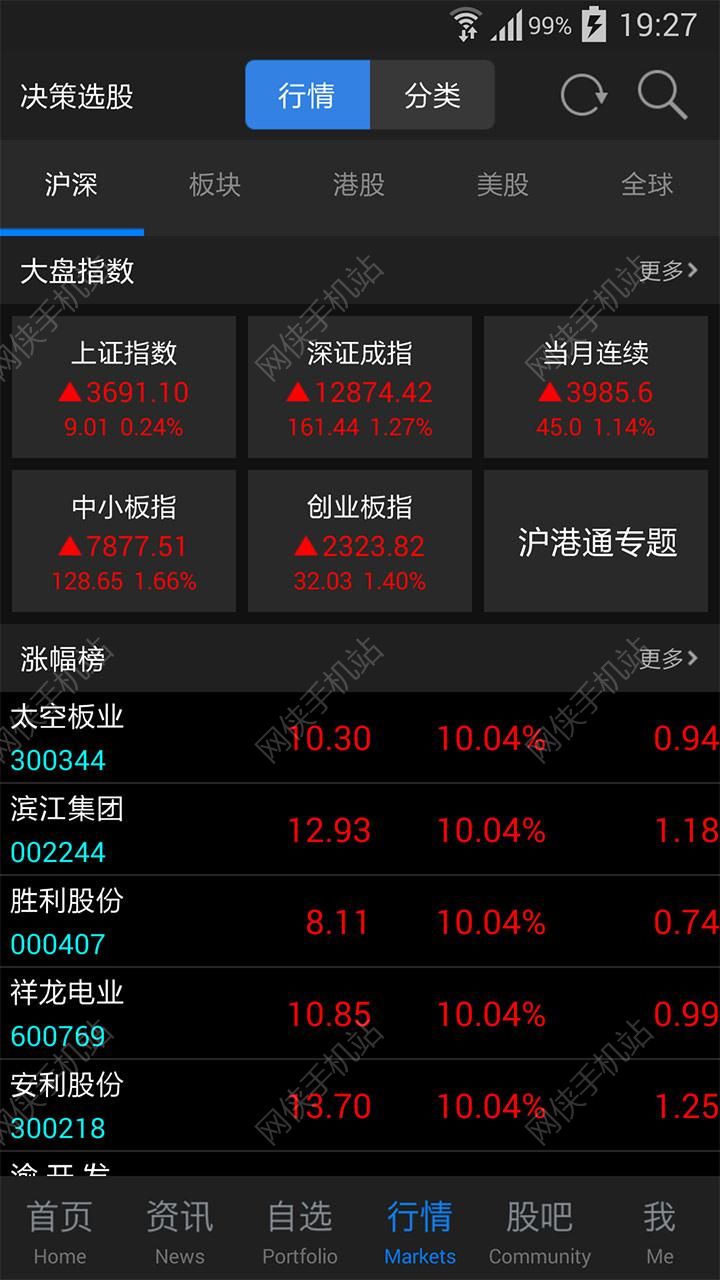
Task: Tap the 创业板指 index card
Action: pyautogui.click(x=360, y=542)
